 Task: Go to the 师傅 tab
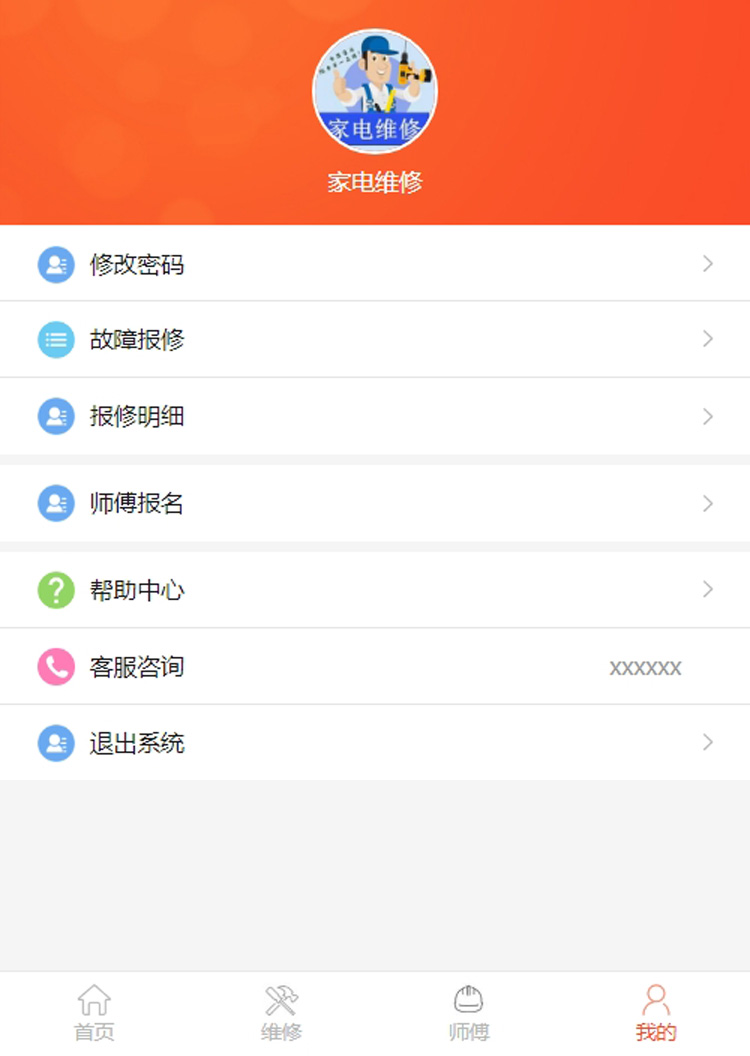pyautogui.click(x=468, y=1013)
